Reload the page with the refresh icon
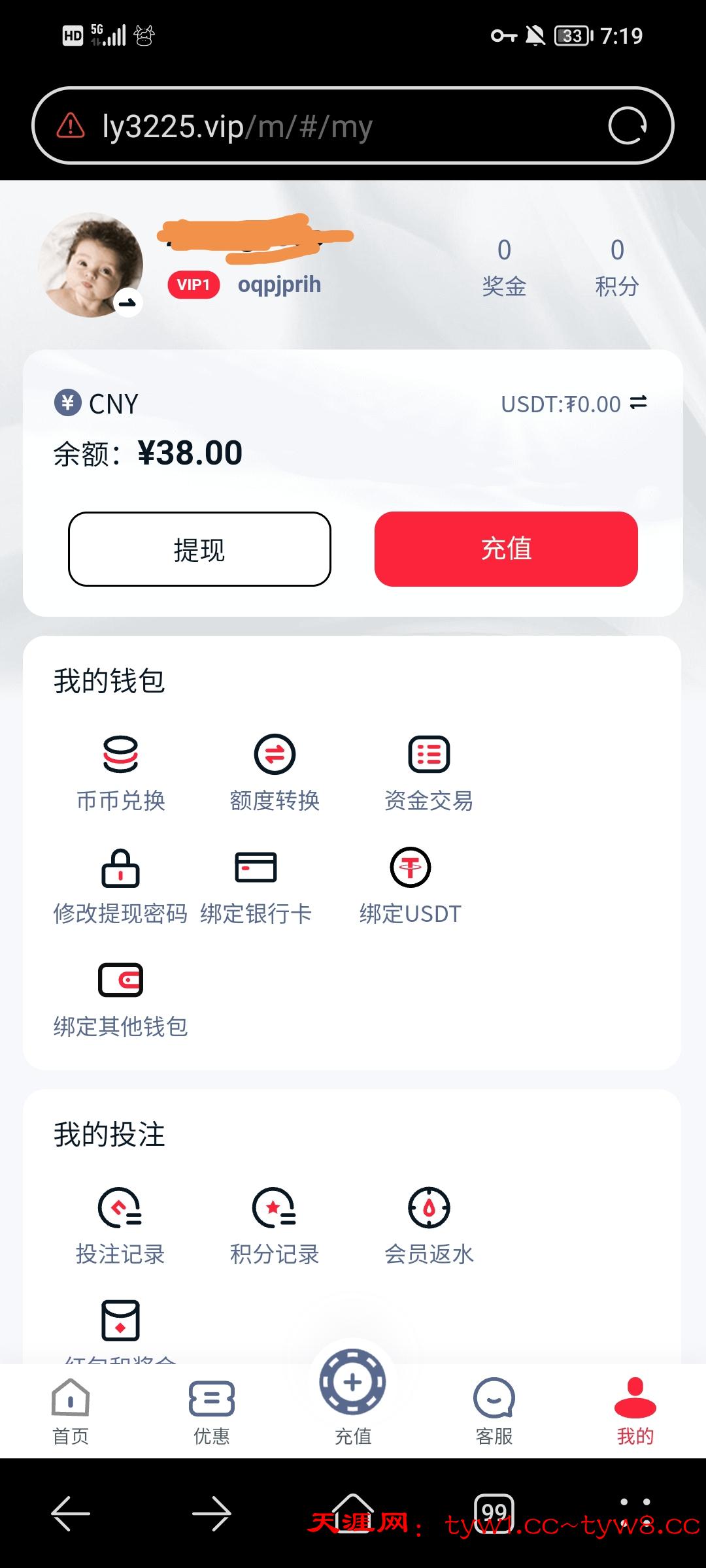Viewport: 706px width, 1568px height. pyautogui.click(x=628, y=125)
